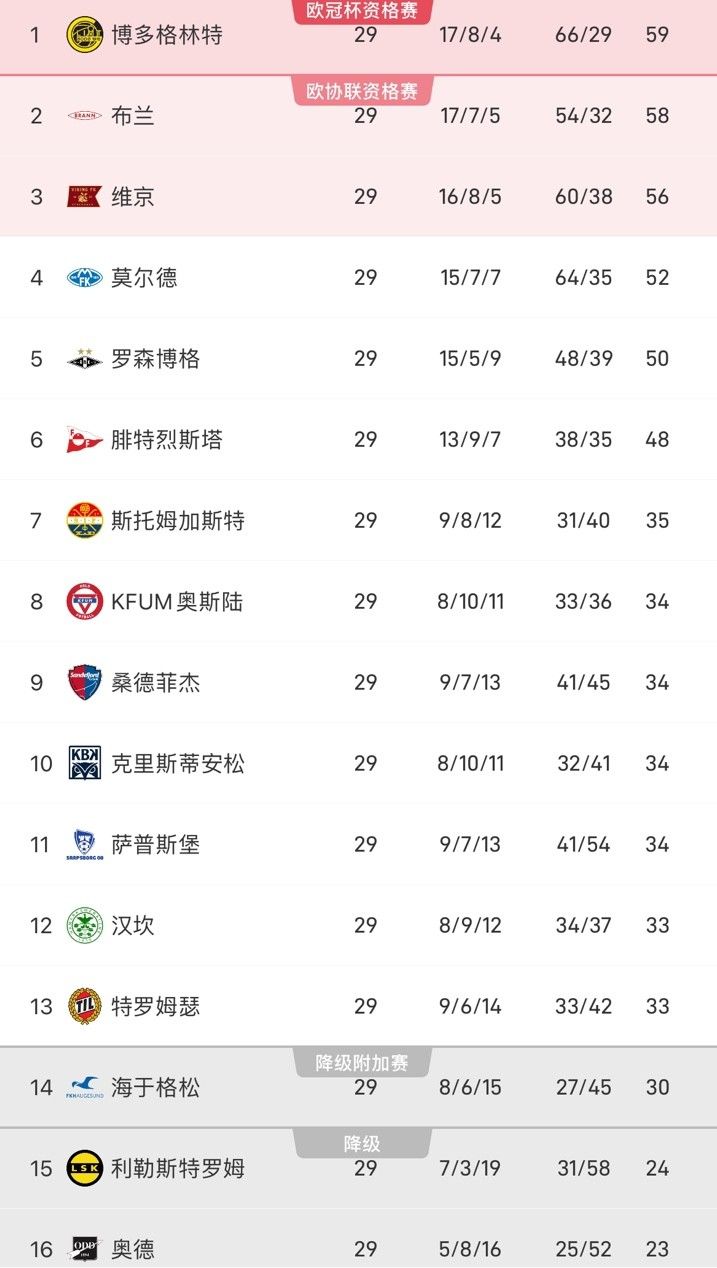Select 维京 in the standings
The image size is (717, 1268).
(358, 197)
